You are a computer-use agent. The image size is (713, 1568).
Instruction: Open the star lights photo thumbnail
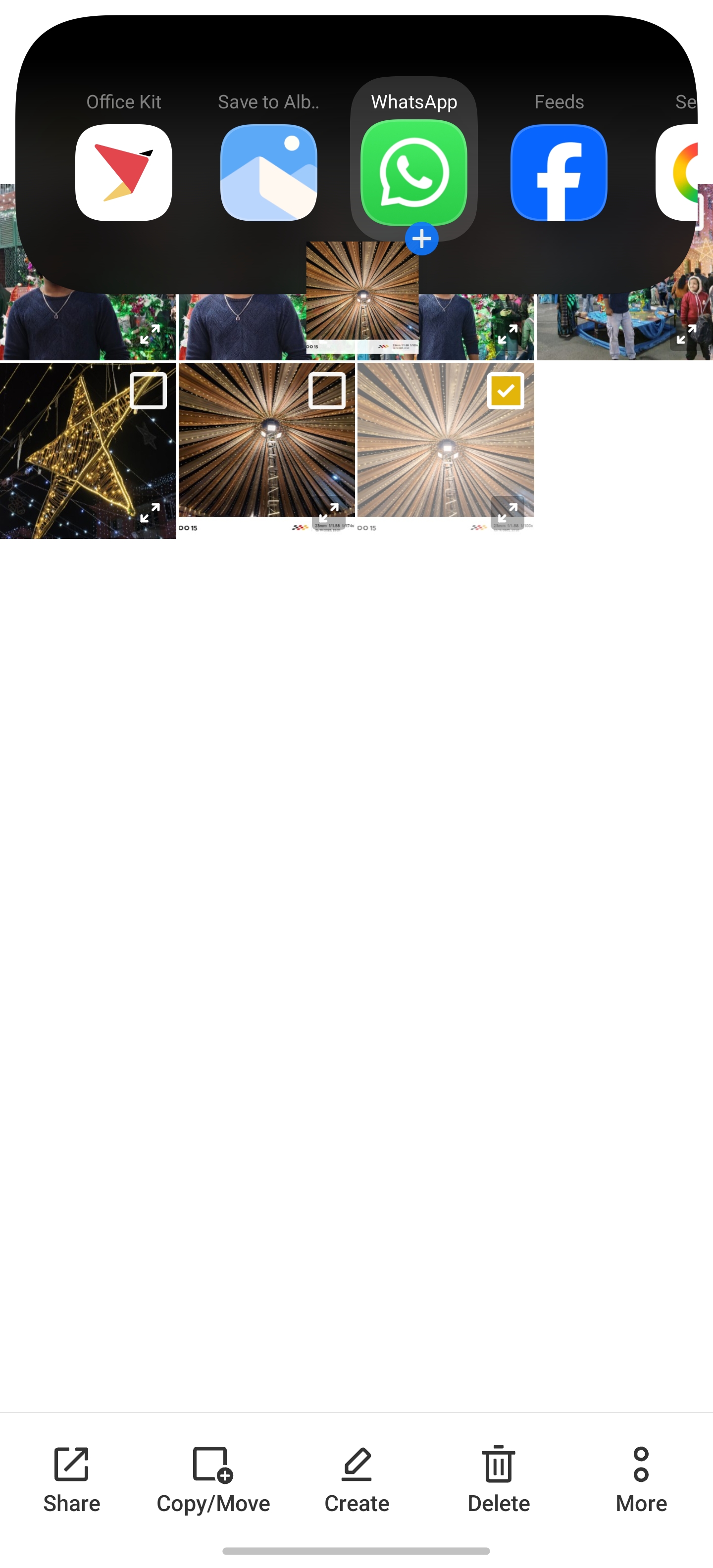(x=73, y=463)
